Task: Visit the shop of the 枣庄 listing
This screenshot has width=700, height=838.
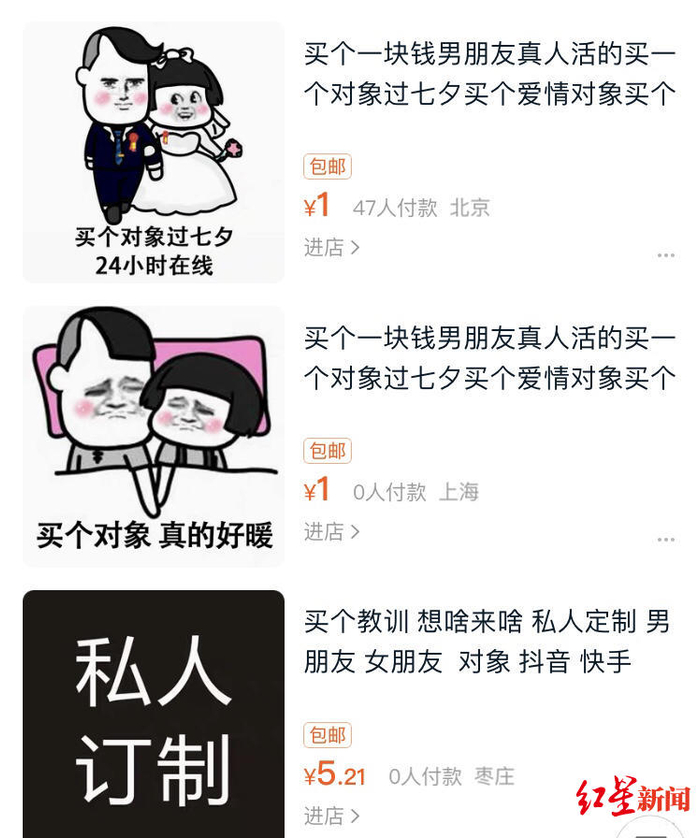Action: pos(331,815)
